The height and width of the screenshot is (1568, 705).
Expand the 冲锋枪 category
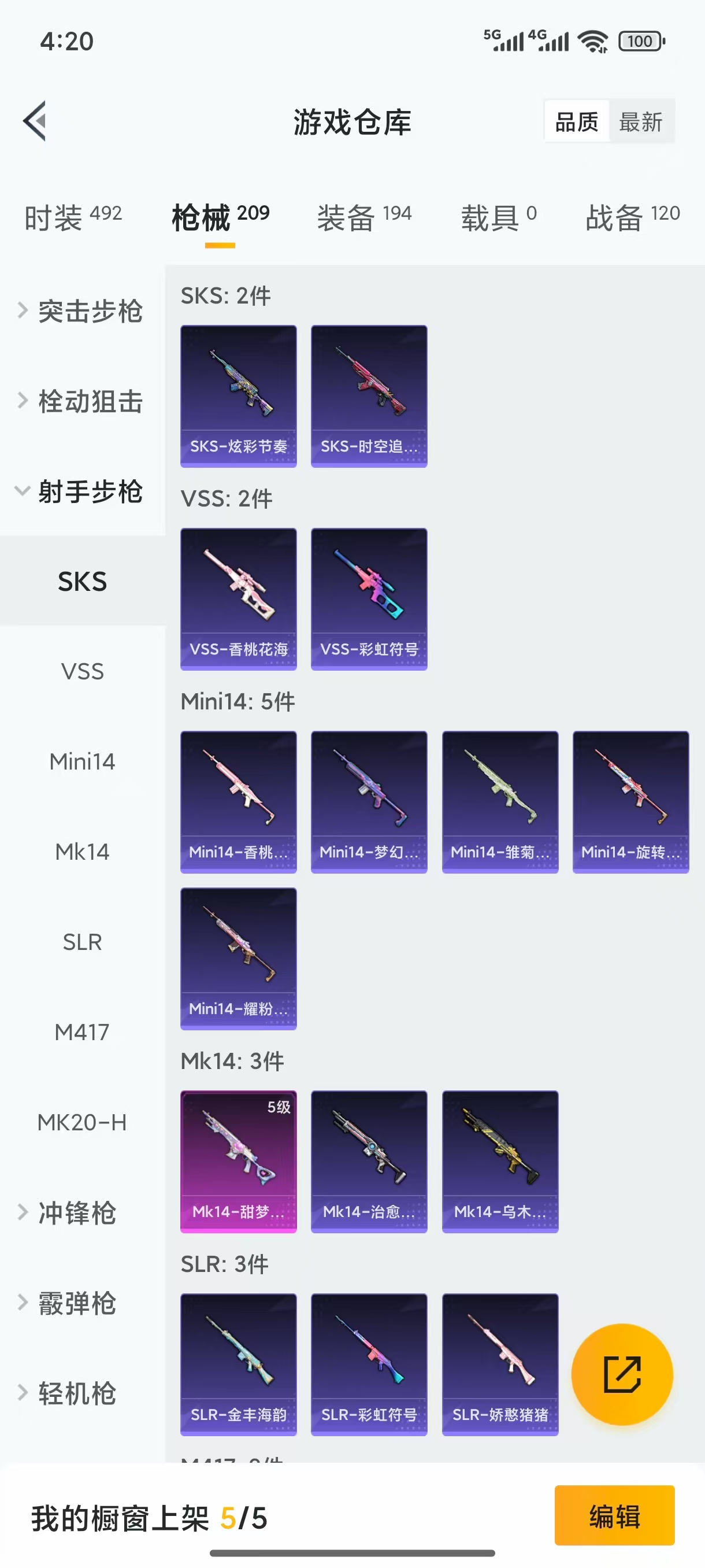[76, 1212]
